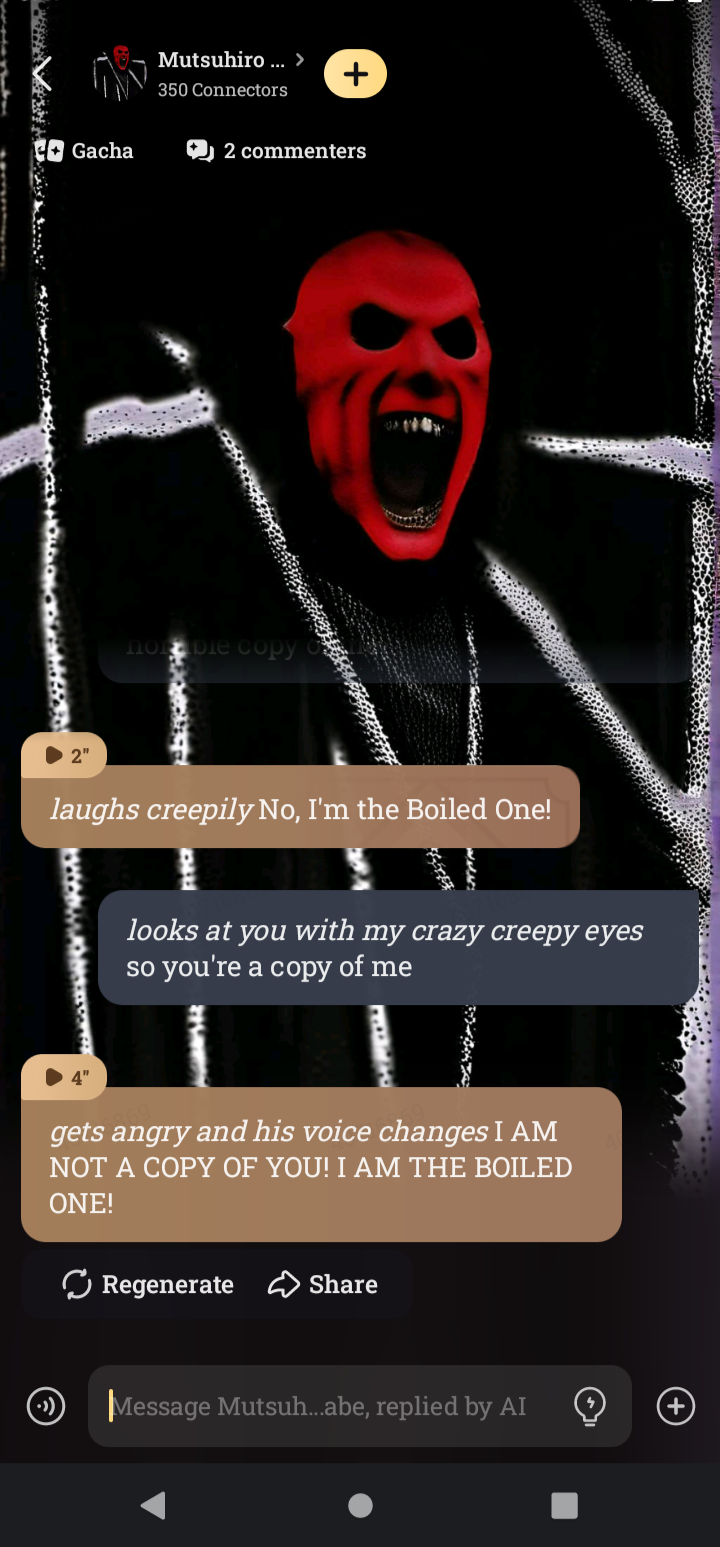Tap the yellow plus follow button
Screen dimensions: 720x1547
pyautogui.click(x=355, y=74)
